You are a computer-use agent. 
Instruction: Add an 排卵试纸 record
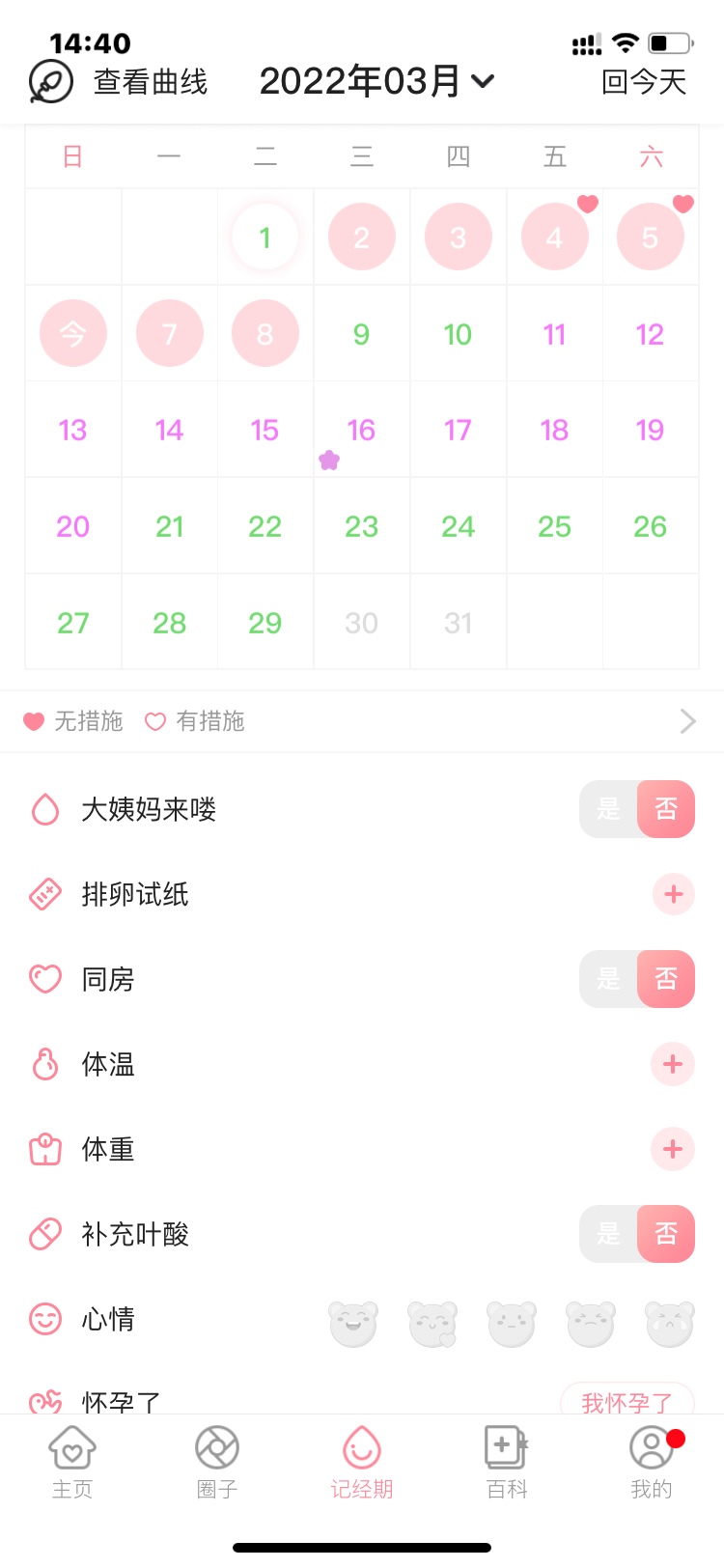point(673,894)
